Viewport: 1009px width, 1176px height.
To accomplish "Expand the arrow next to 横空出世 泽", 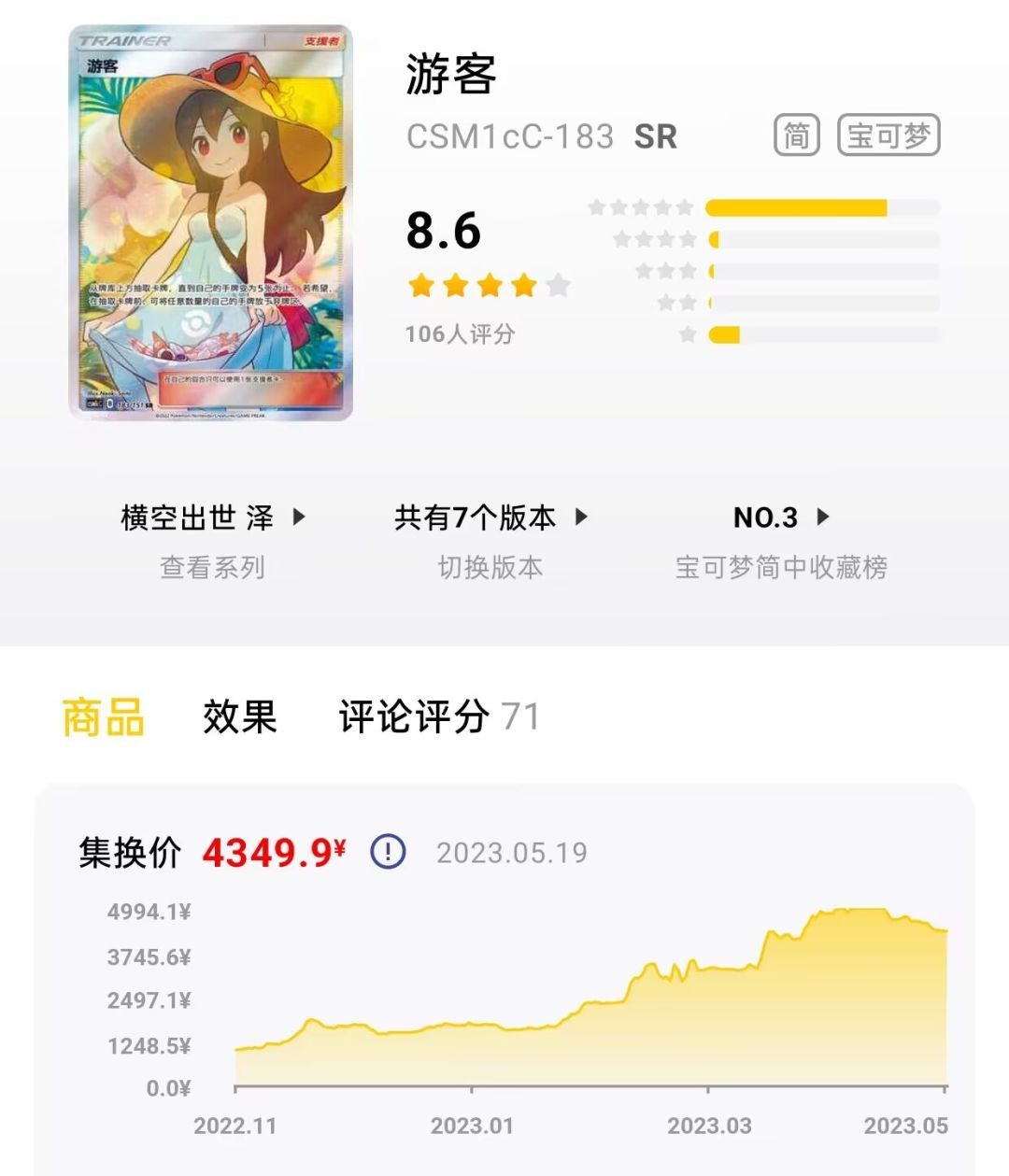I will [300, 517].
